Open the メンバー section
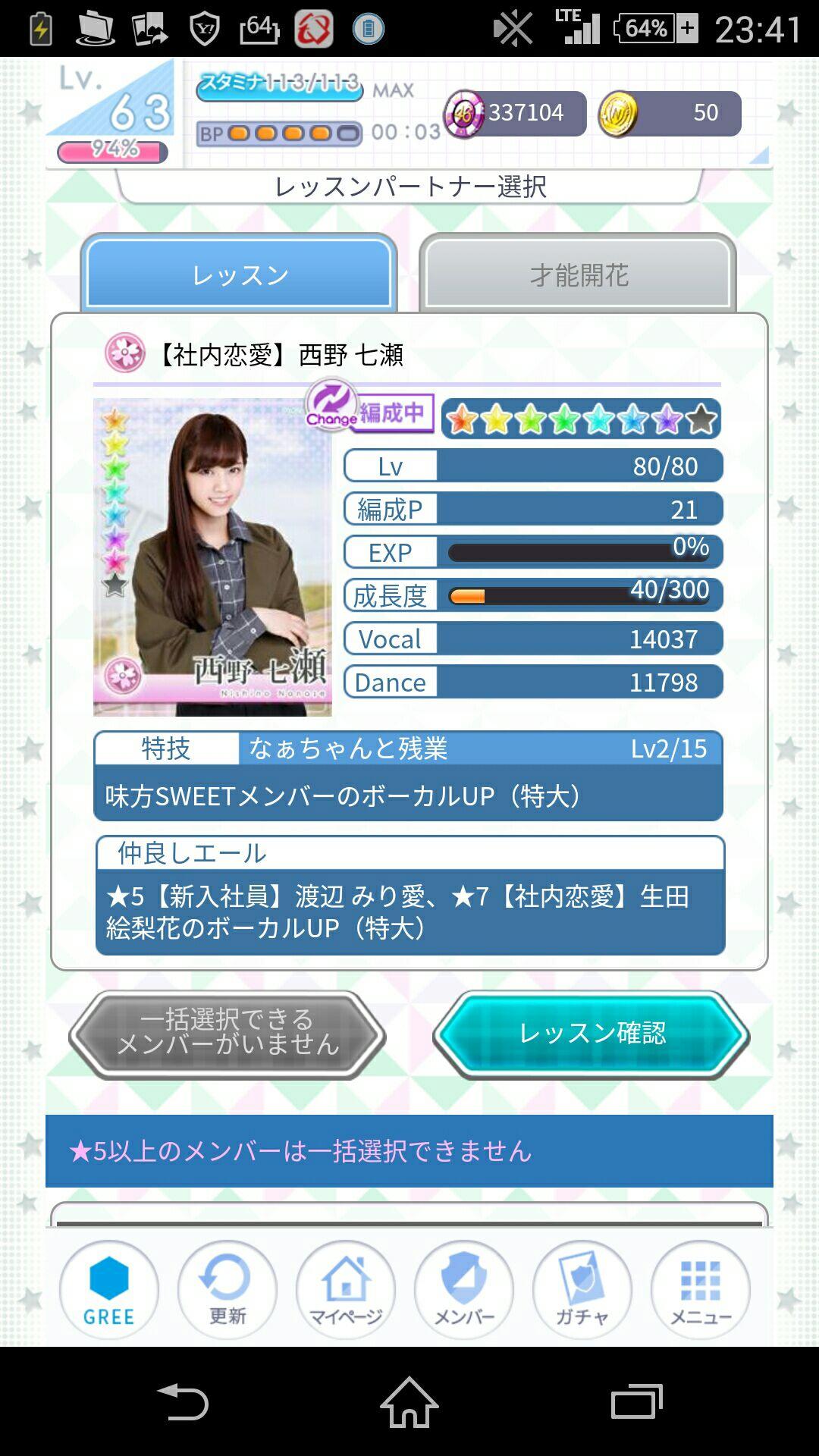Screen dimensions: 819x1456 (x=464, y=1290)
